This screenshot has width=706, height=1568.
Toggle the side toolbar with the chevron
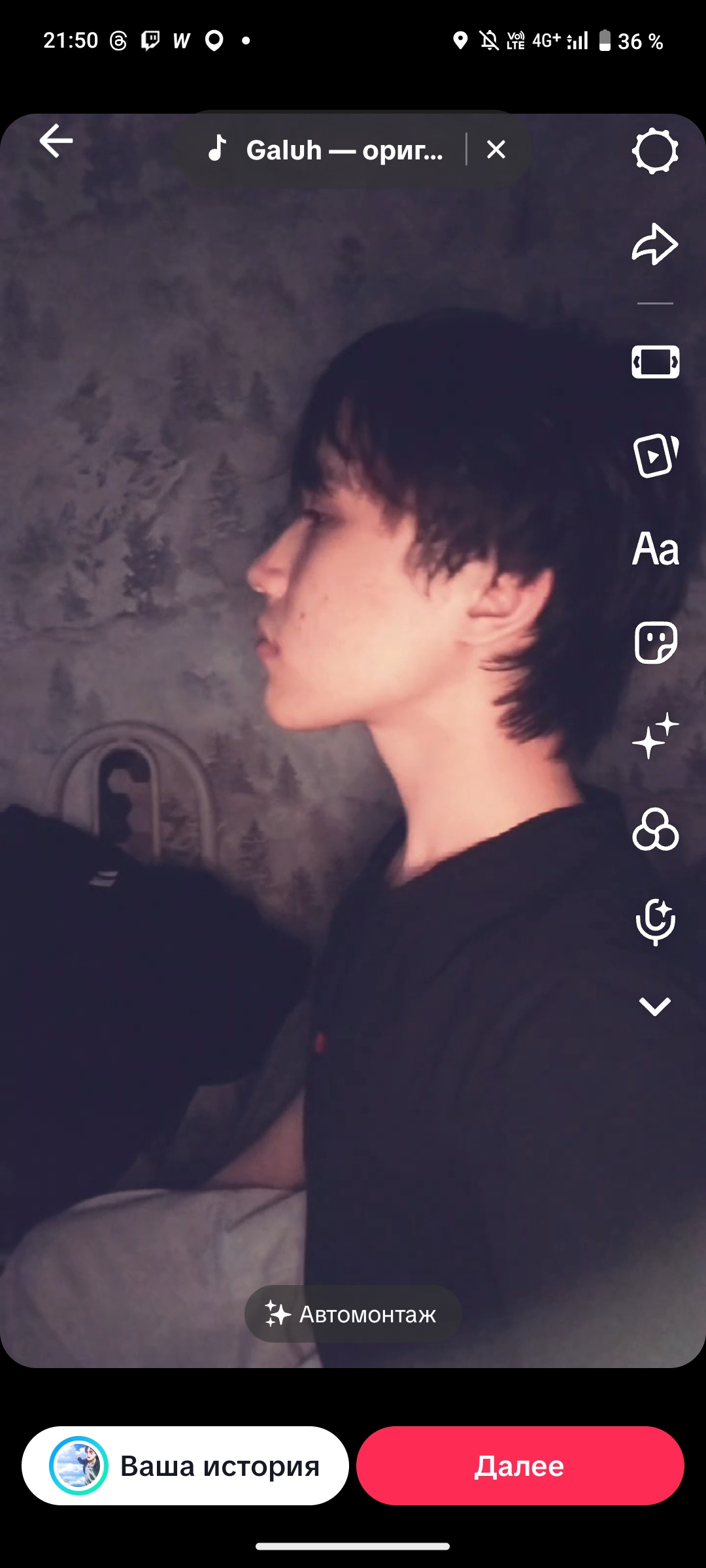655,1006
